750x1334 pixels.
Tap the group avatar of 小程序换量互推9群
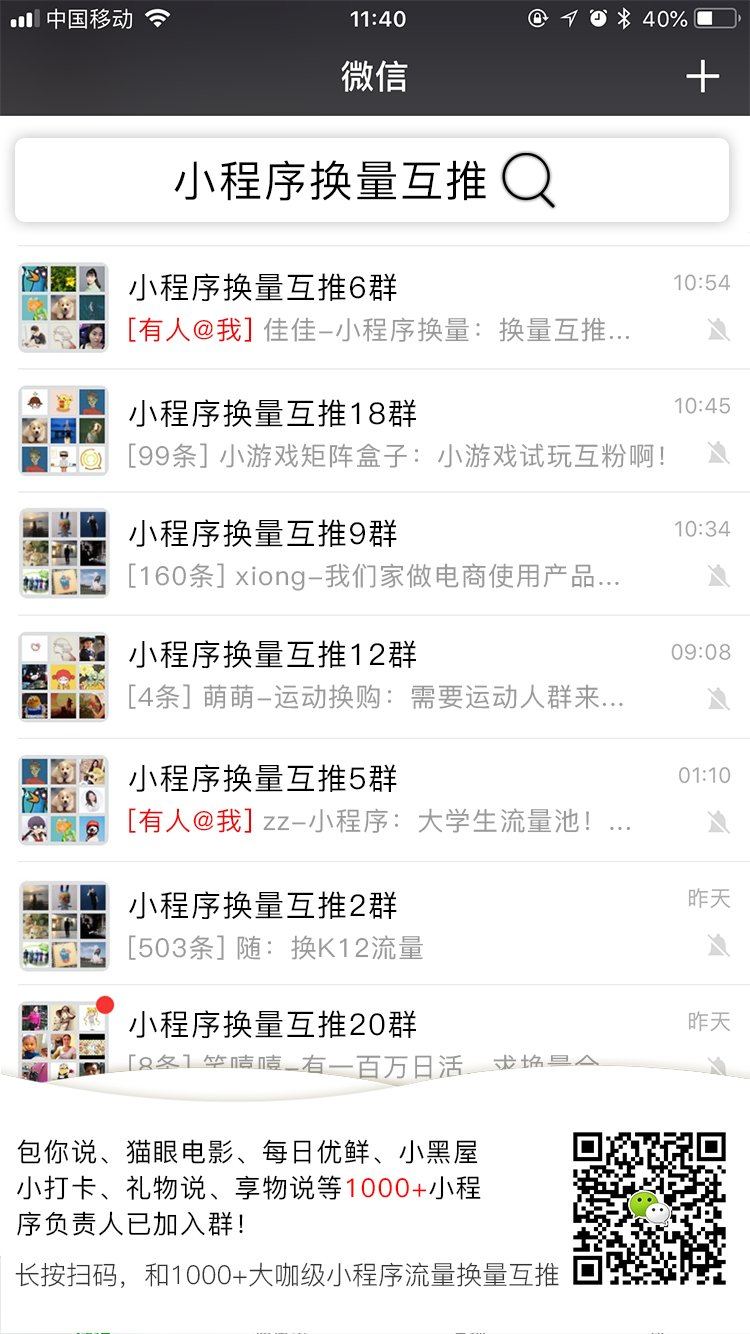[64, 552]
